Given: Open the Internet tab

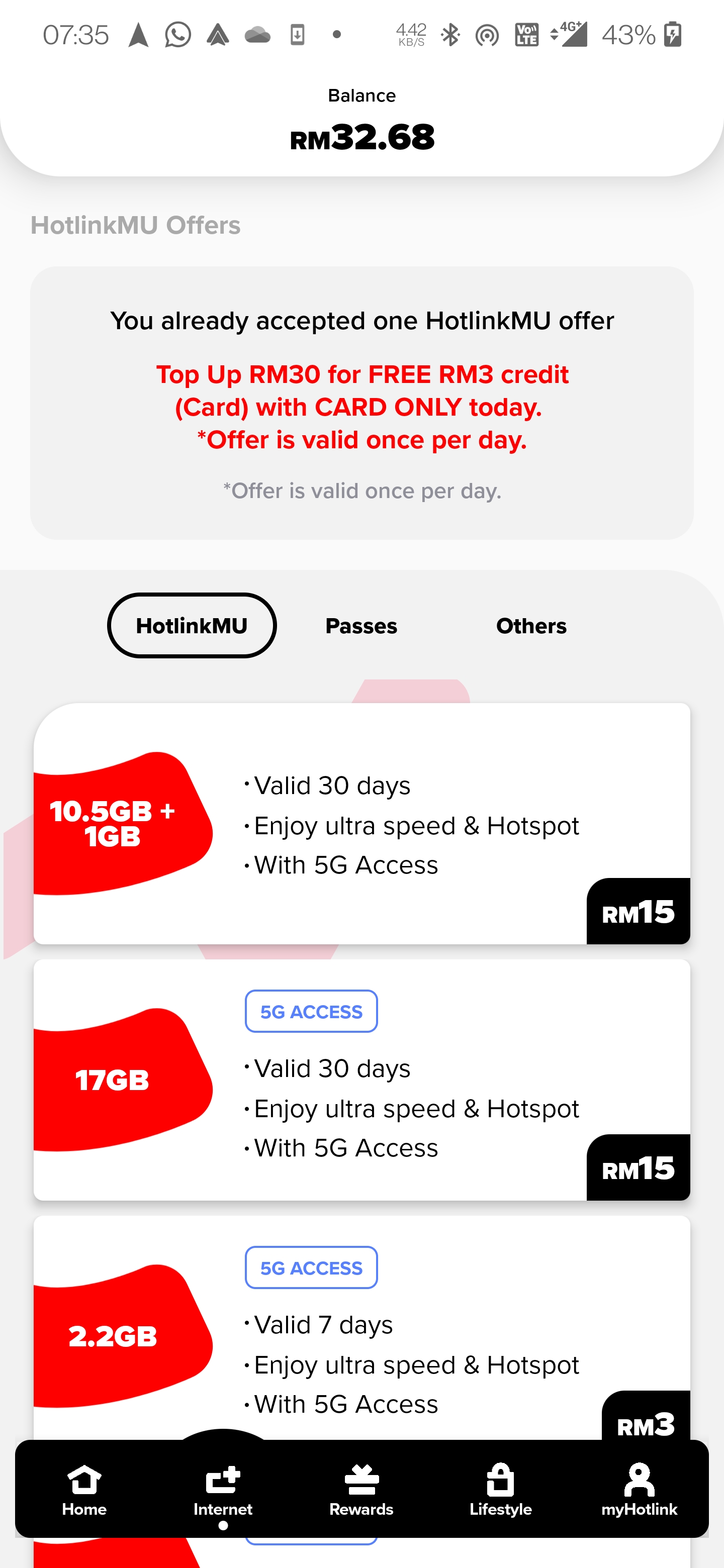Looking at the screenshot, I should point(223,1490).
